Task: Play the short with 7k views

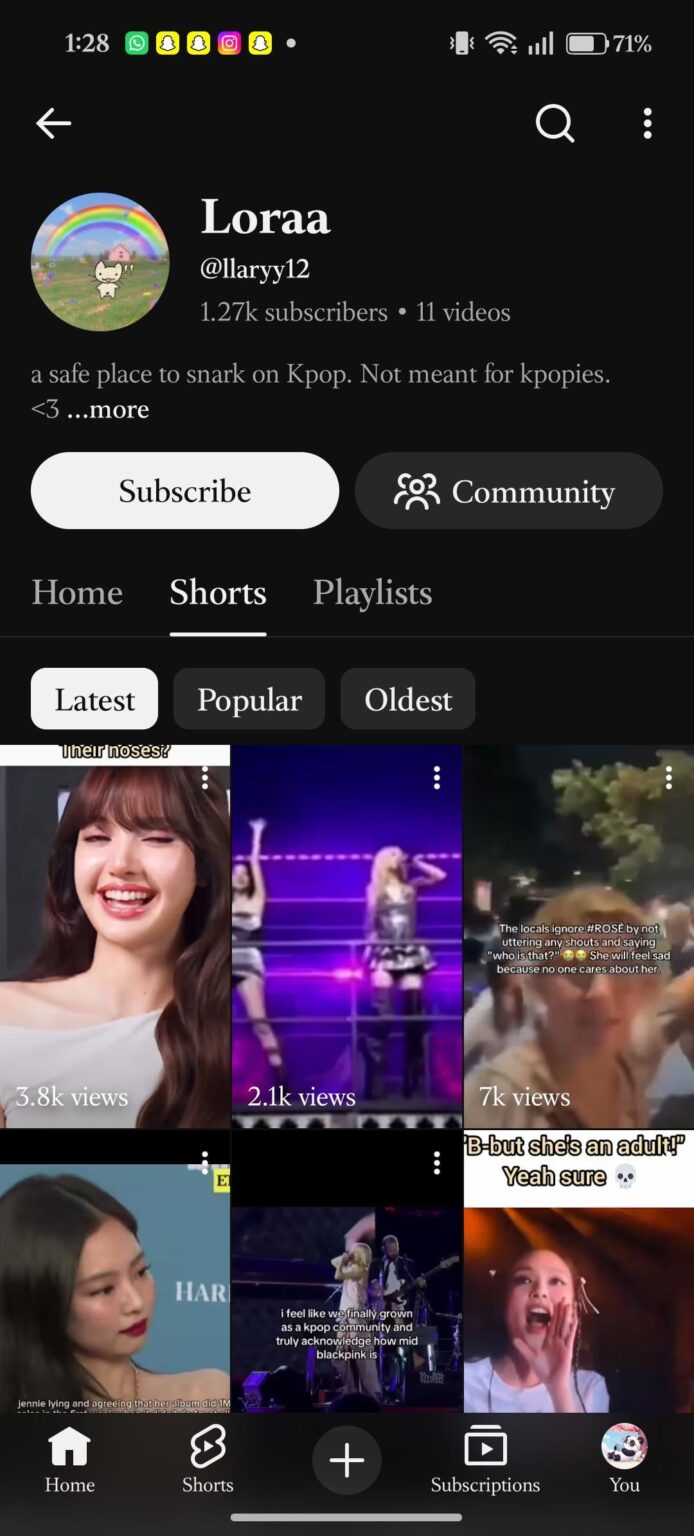Action: 579,937
